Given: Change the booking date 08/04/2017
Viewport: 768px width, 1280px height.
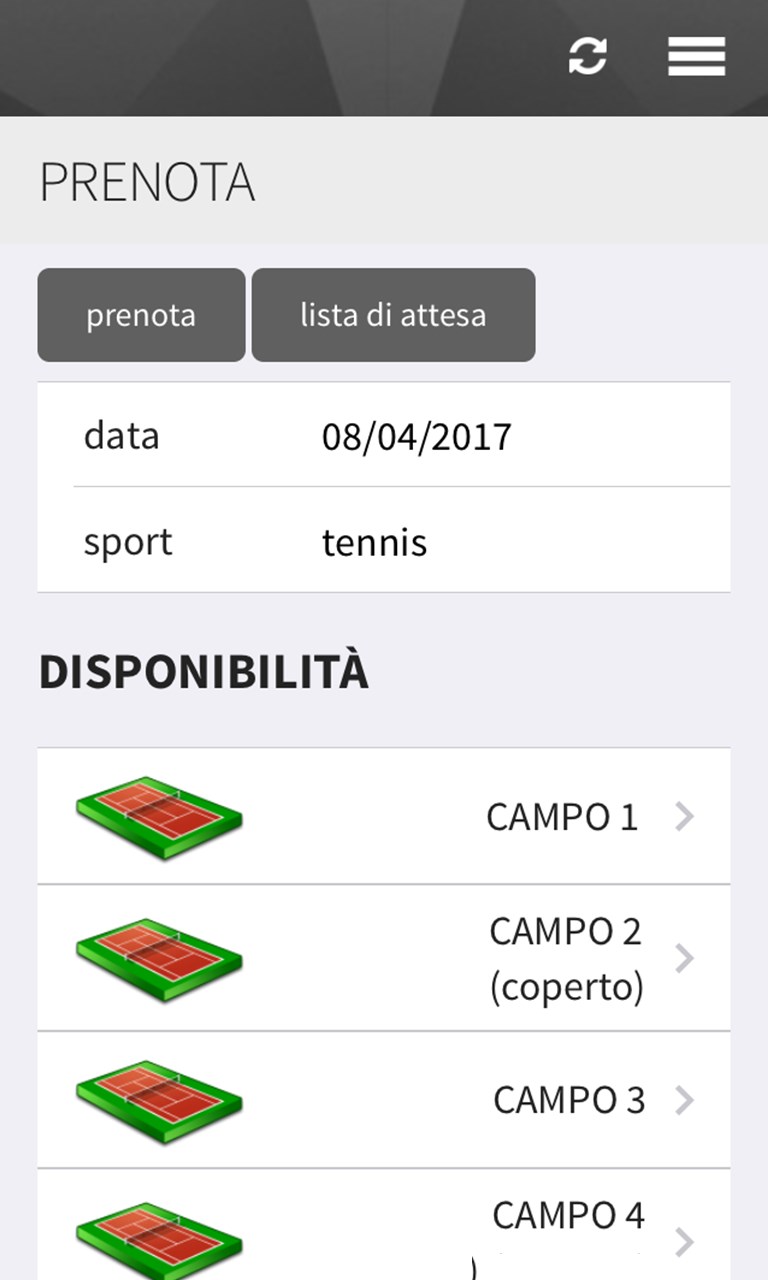Looking at the screenshot, I should point(416,437).
